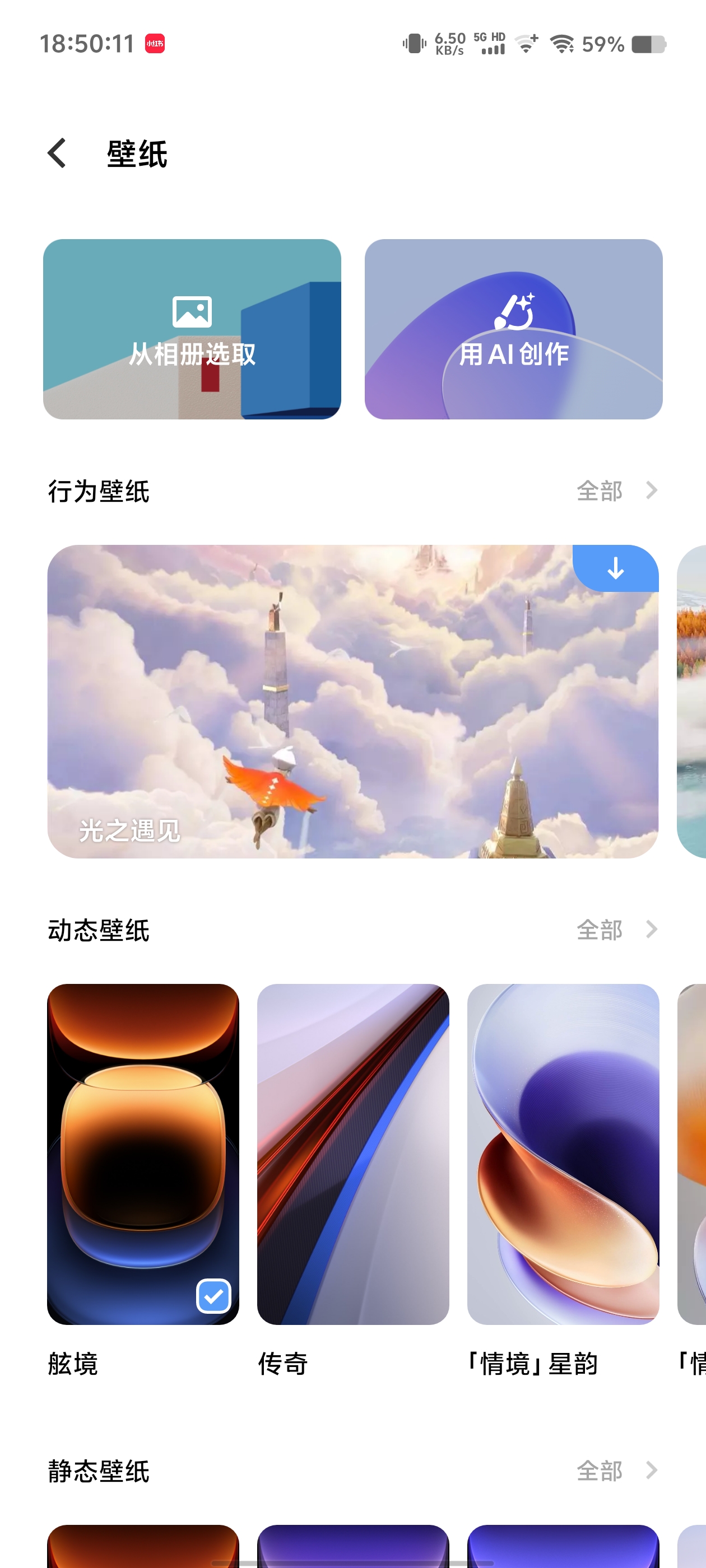The image size is (706, 1568).
Task: View 全部 for 静态壁纸
Action: tap(616, 1471)
